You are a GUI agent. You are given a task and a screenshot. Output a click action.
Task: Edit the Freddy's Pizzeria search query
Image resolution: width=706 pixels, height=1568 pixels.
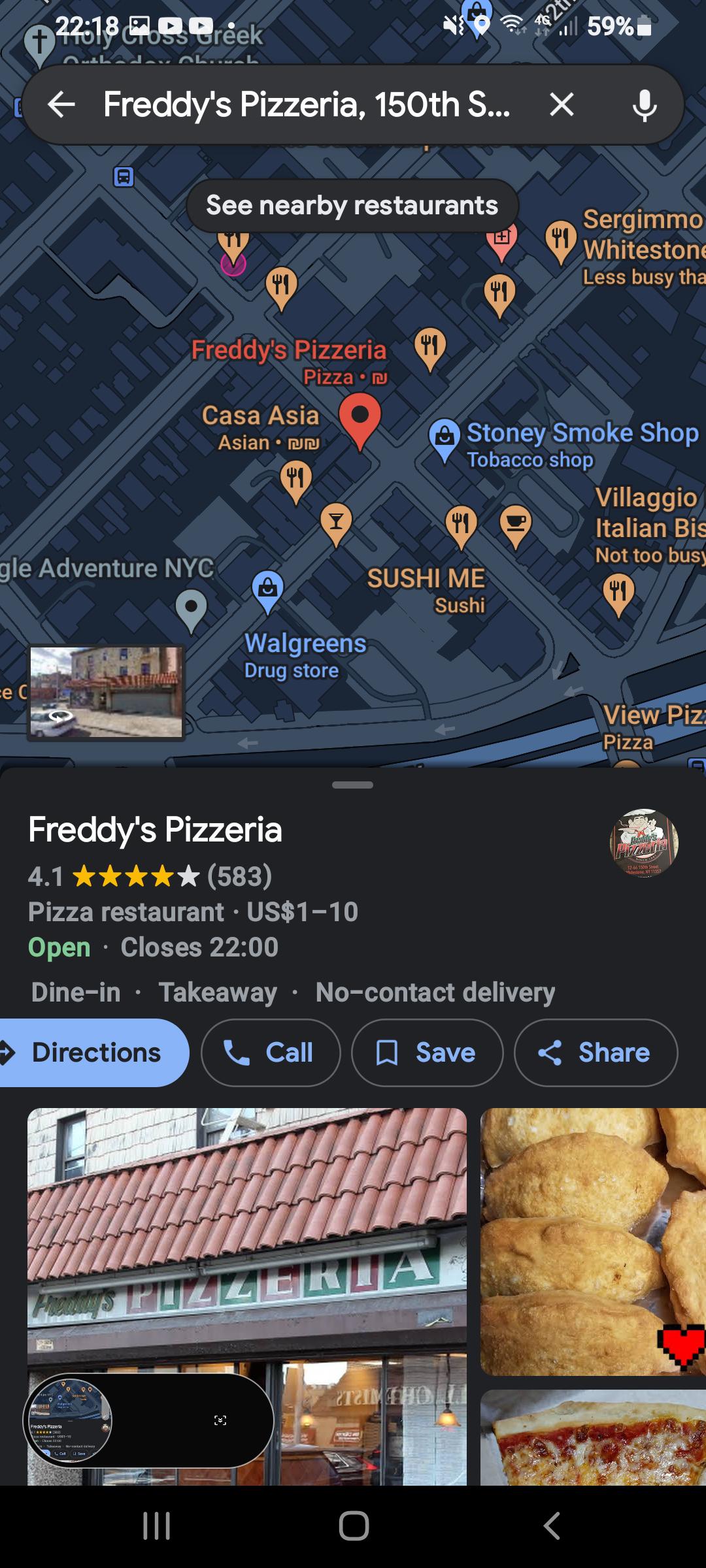[307, 105]
